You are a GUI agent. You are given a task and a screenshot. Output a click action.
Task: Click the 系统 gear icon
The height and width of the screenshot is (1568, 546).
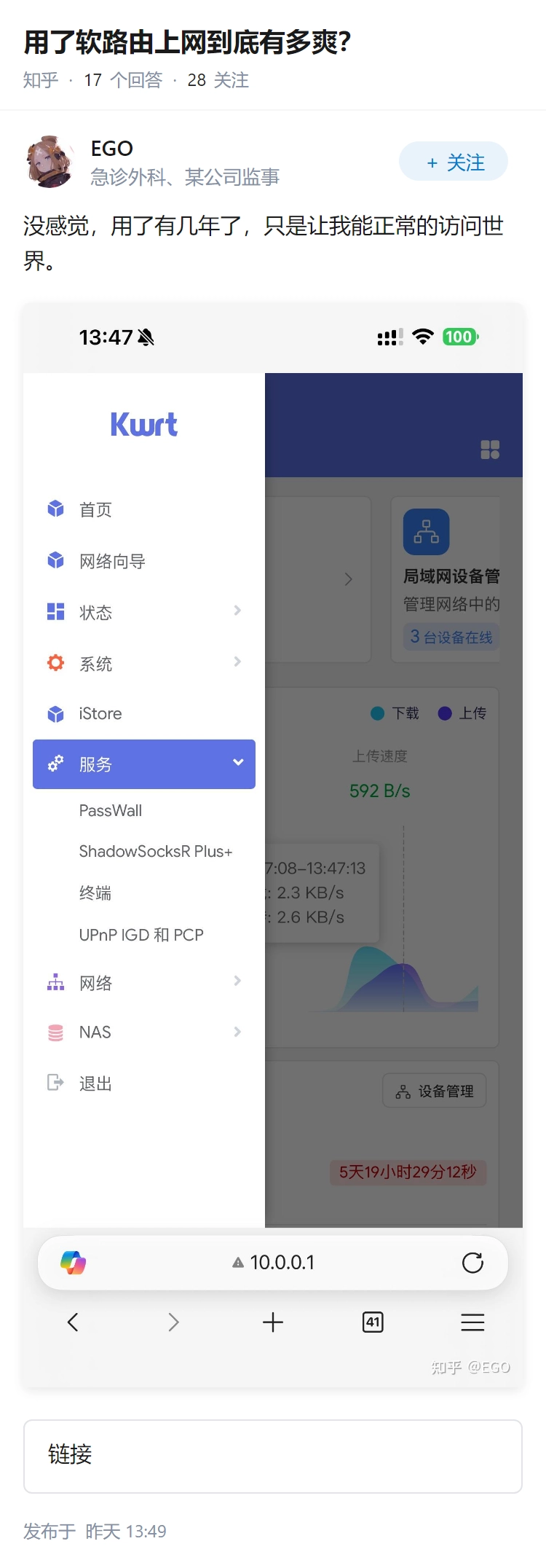pos(55,662)
